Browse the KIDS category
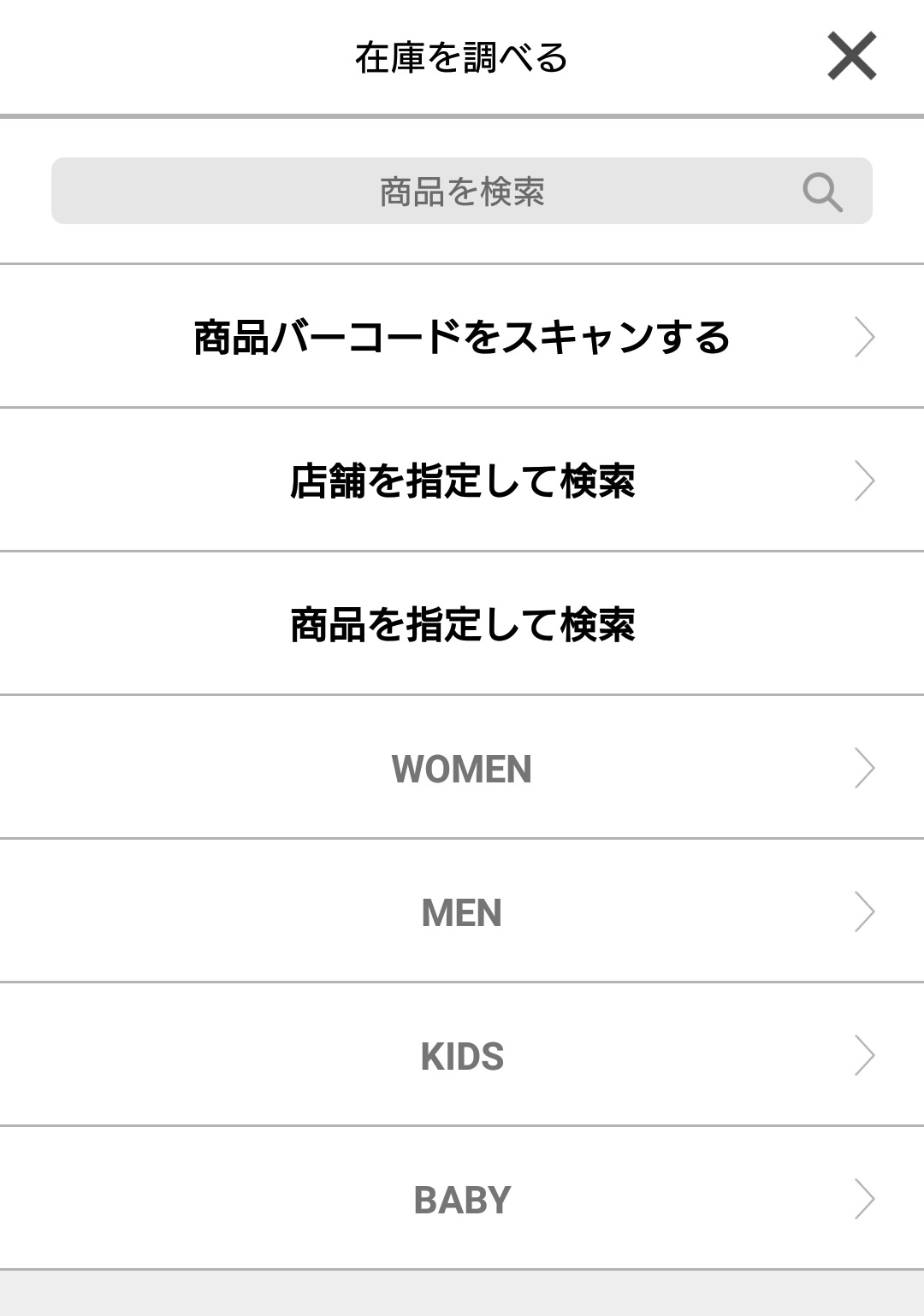The image size is (924, 1316). [x=462, y=1055]
